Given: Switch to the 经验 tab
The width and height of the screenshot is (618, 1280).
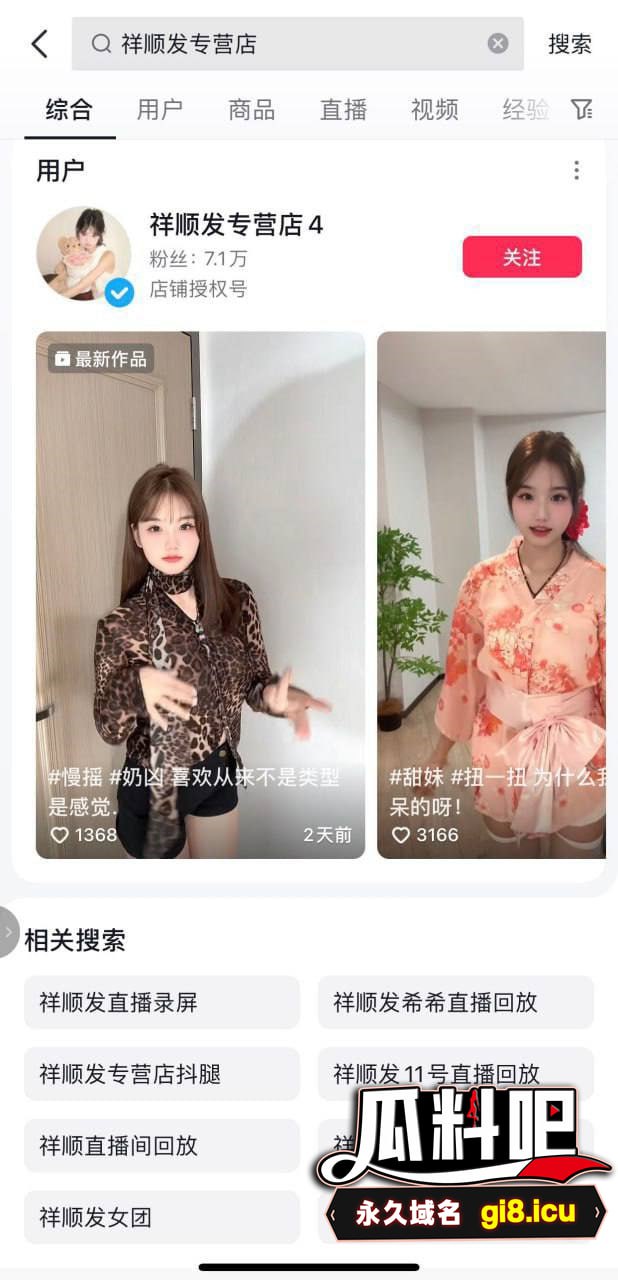Looking at the screenshot, I should [x=525, y=110].
